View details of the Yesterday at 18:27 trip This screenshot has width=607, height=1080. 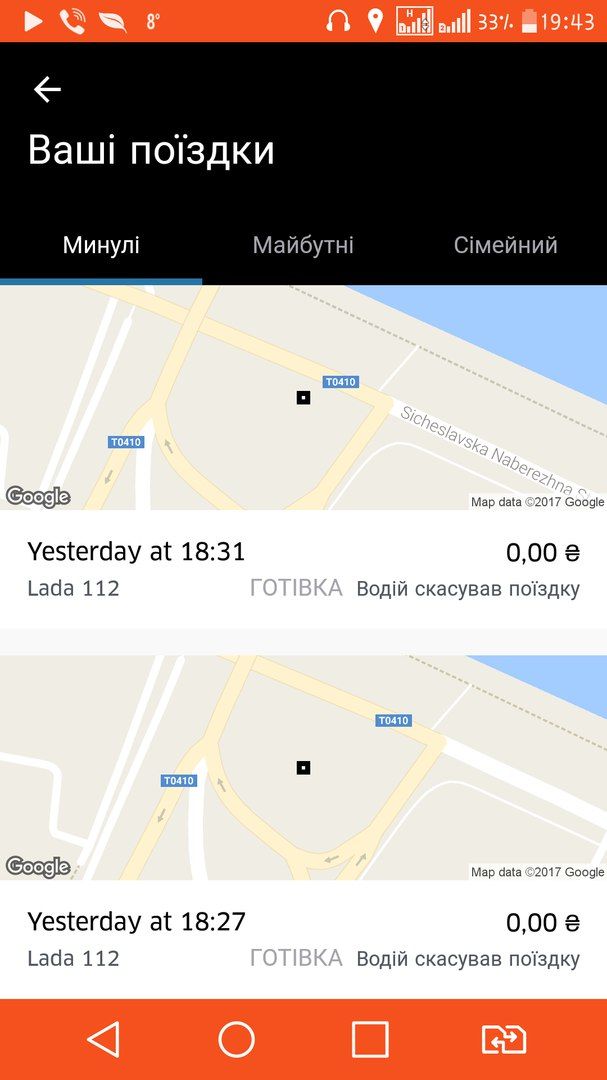pos(303,937)
